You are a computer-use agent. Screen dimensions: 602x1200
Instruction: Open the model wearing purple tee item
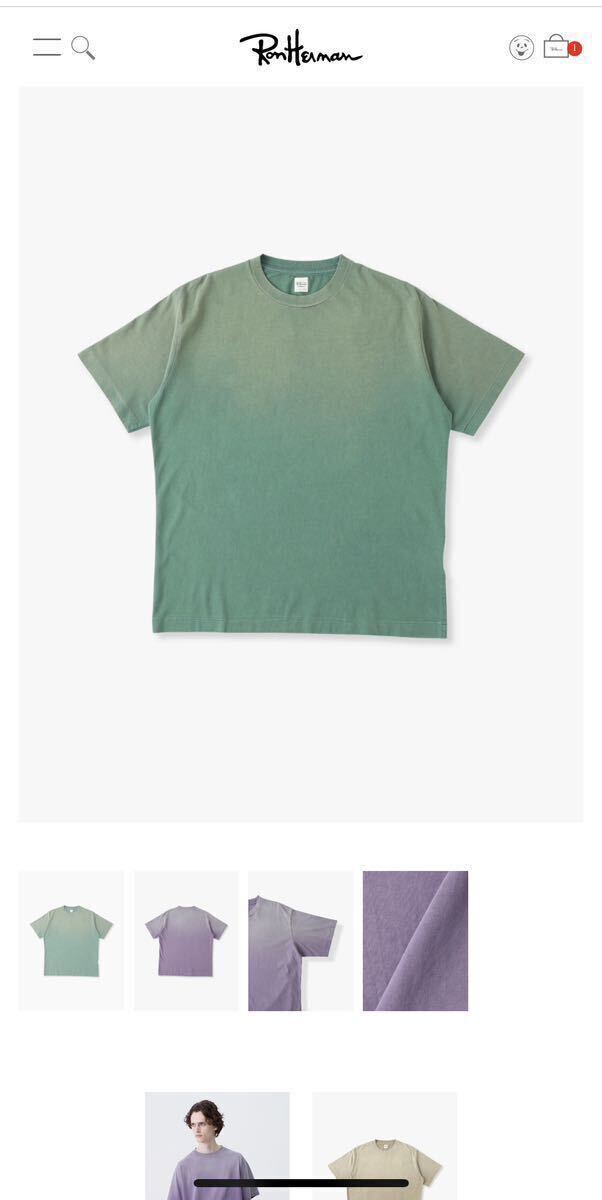(x=217, y=1146)
